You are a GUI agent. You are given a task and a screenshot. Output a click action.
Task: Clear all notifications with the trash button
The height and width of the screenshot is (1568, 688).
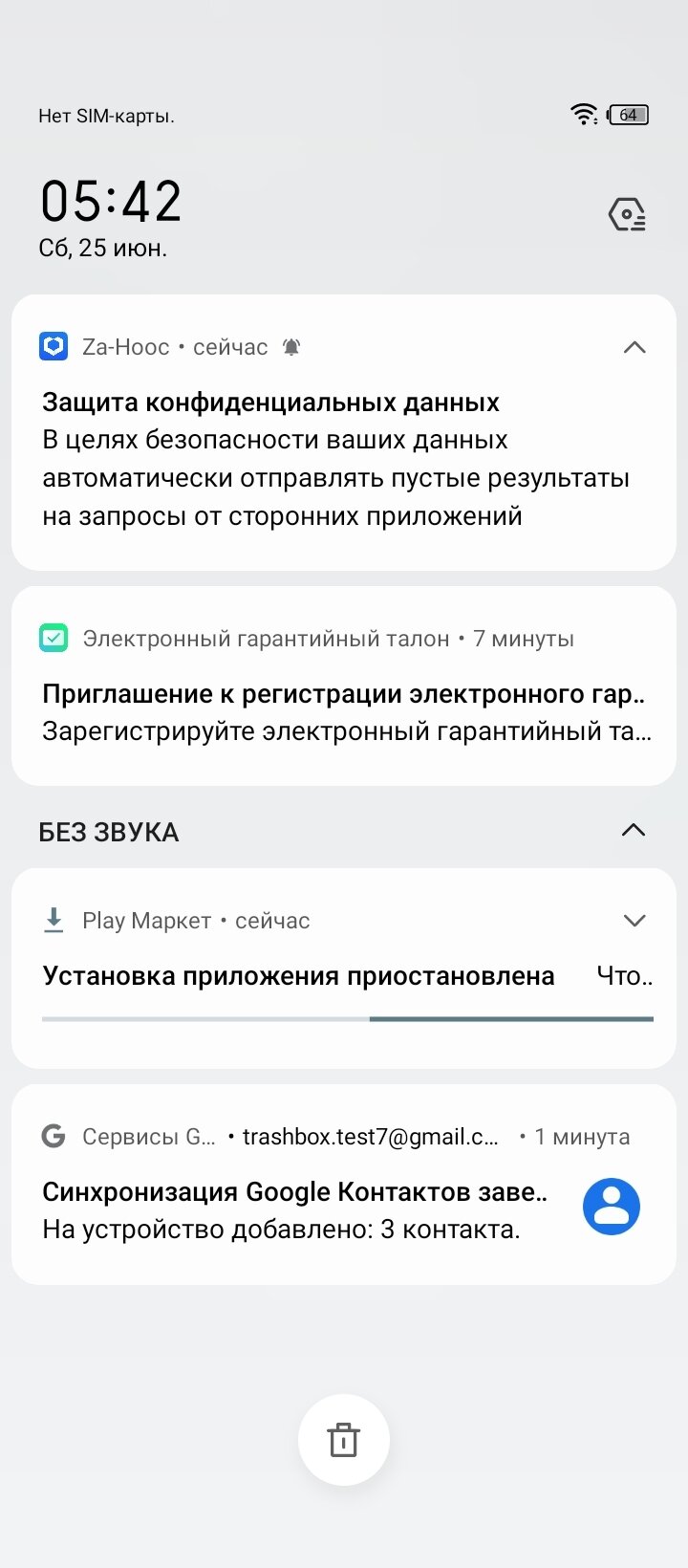(x=344, y=1440)
